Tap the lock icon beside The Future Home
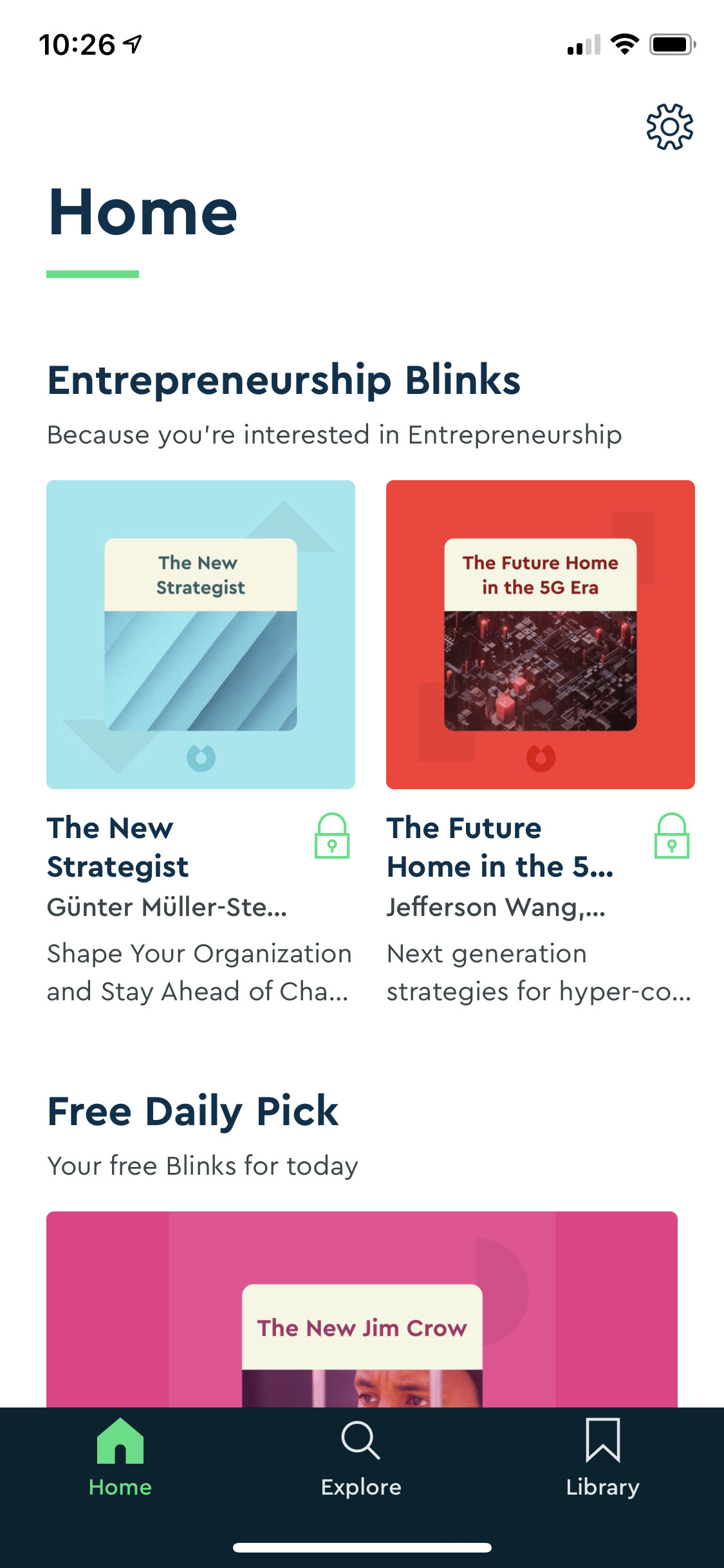Image resolution: width=724 pixels, height=1568 pixels. (671, 836)
